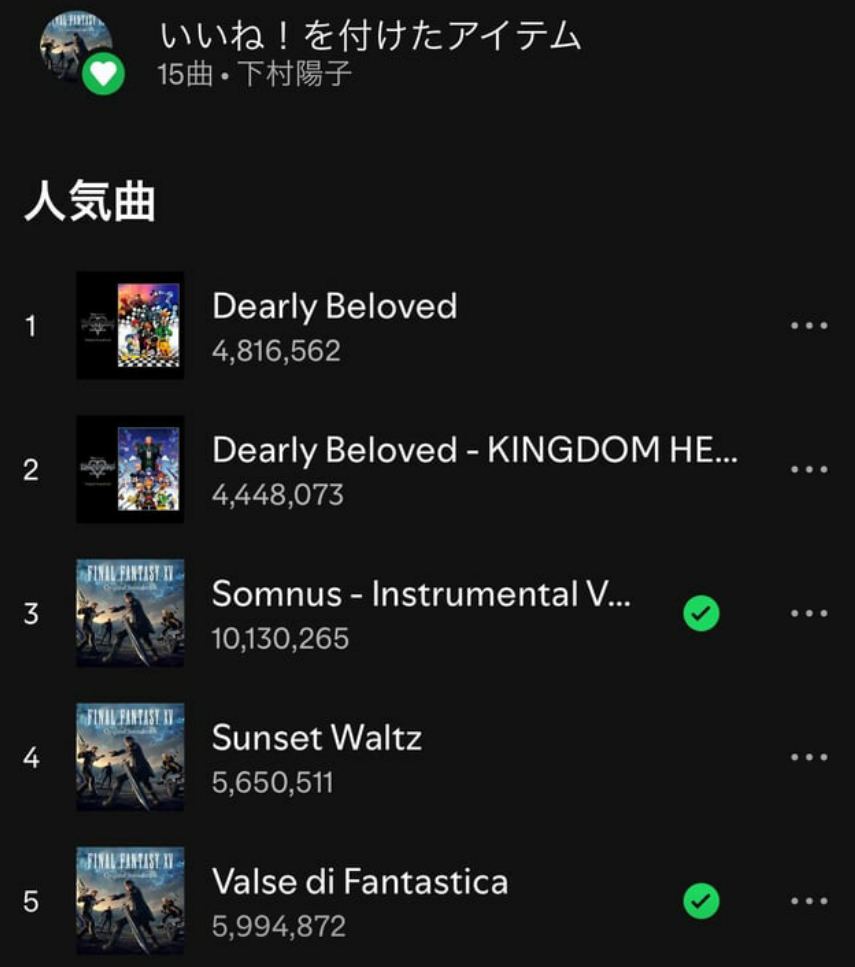Open more options for Sunset Waltz
This screenshot has width=855, height=967.
point(808,758)
